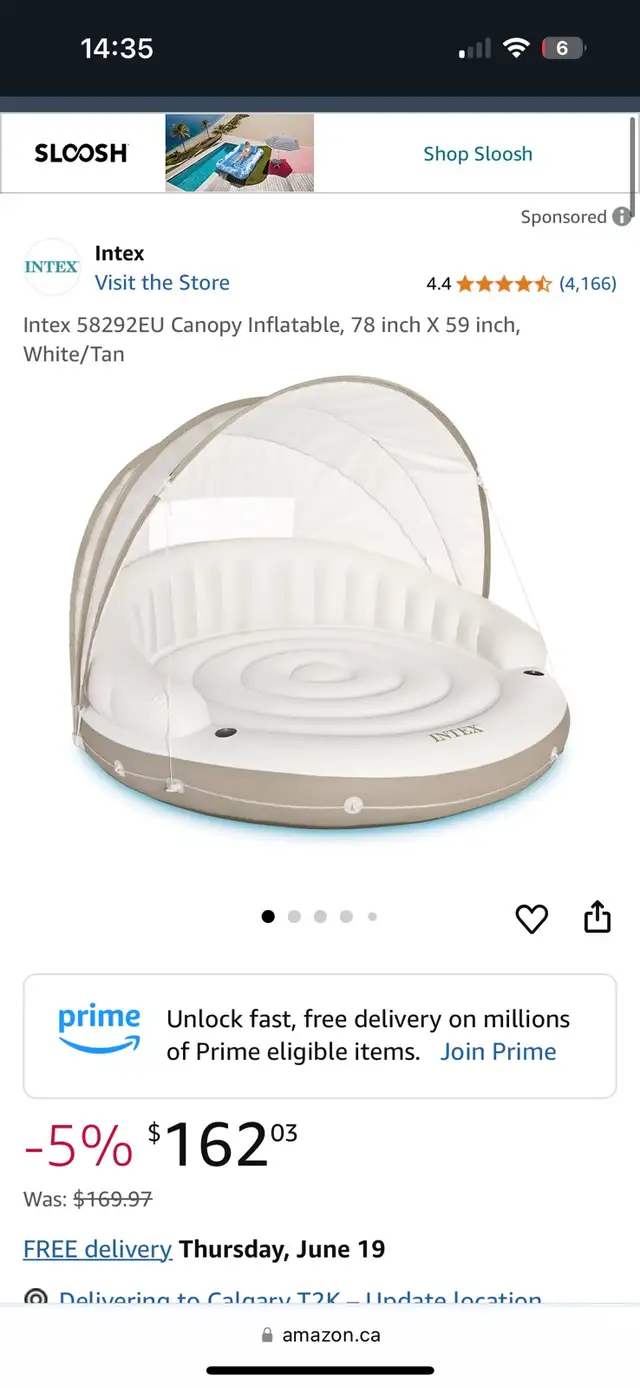Jump to second product image dot
This screenshot has width=640, height=1388.
pos(294,916)
